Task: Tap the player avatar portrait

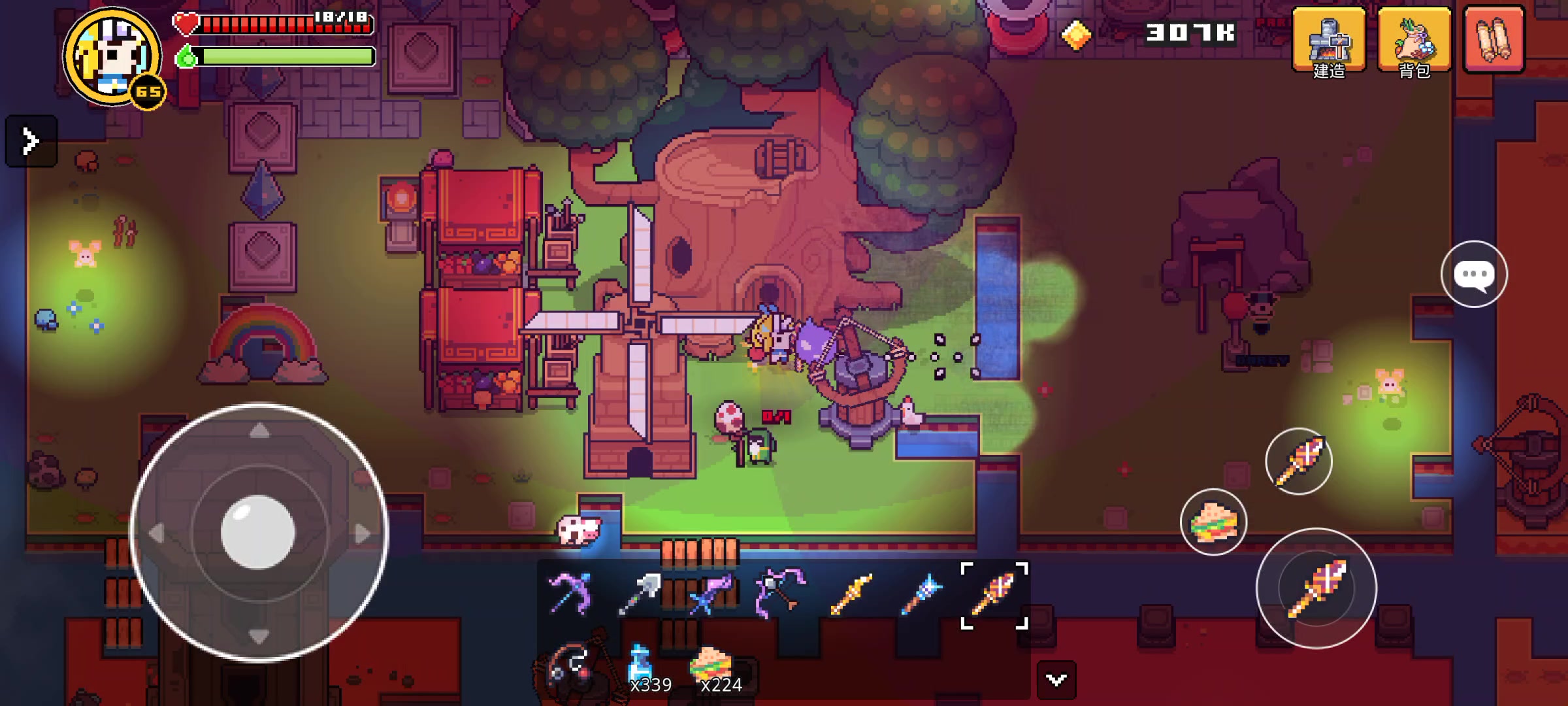Action: (112, 56)
